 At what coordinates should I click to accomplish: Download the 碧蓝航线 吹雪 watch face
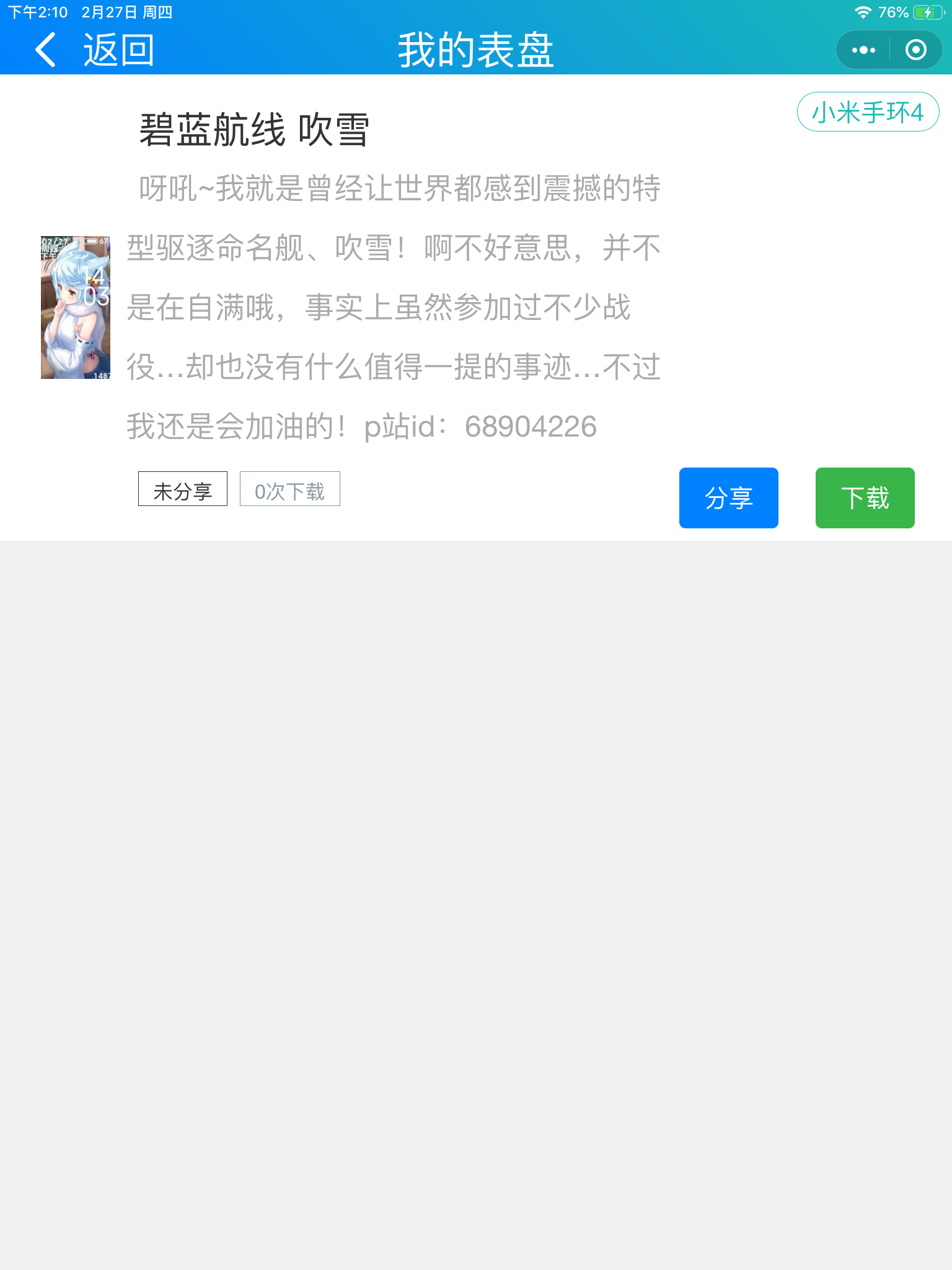point(865,498)
